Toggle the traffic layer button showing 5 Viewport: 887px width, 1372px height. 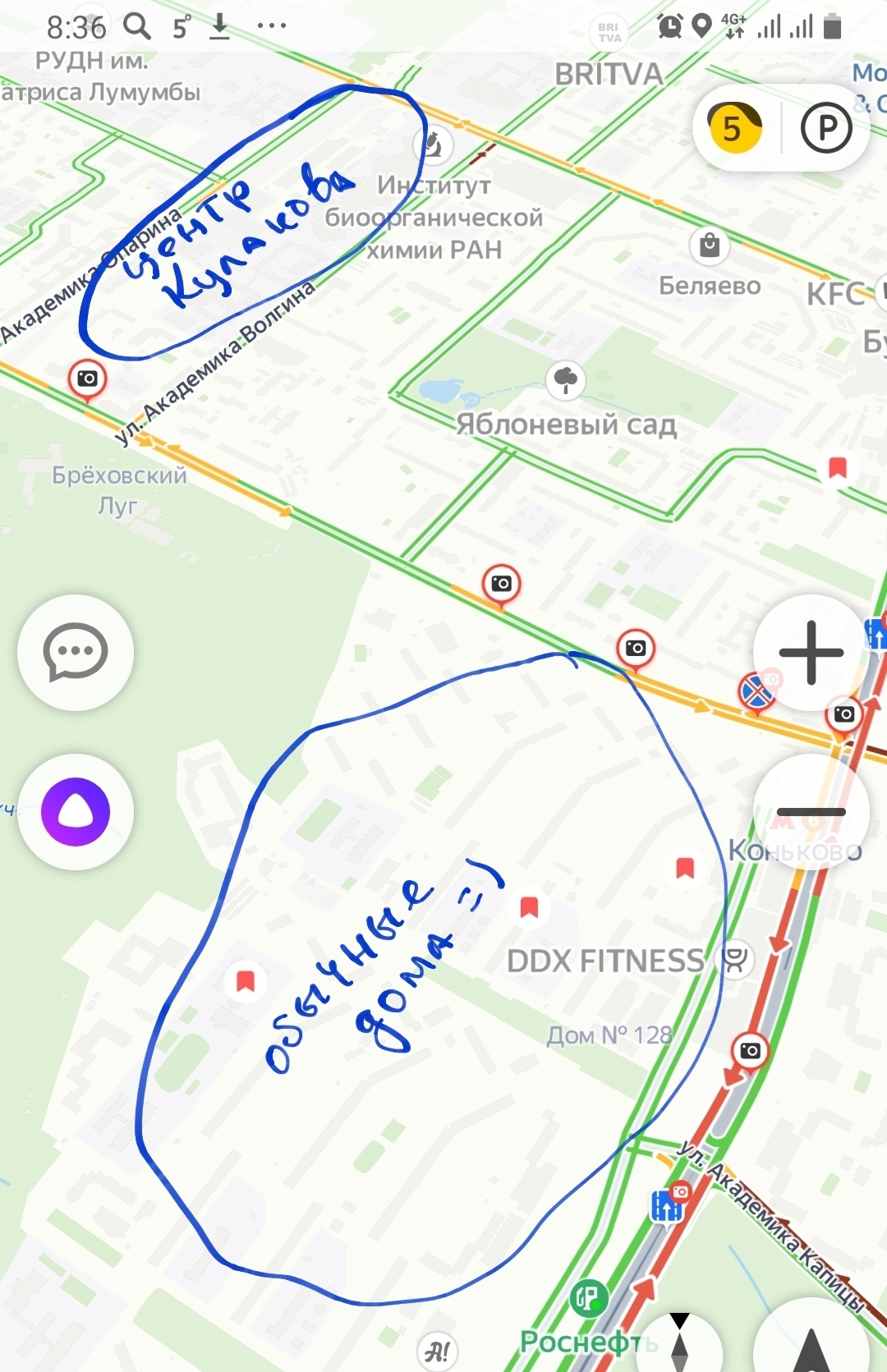point(735,128)
